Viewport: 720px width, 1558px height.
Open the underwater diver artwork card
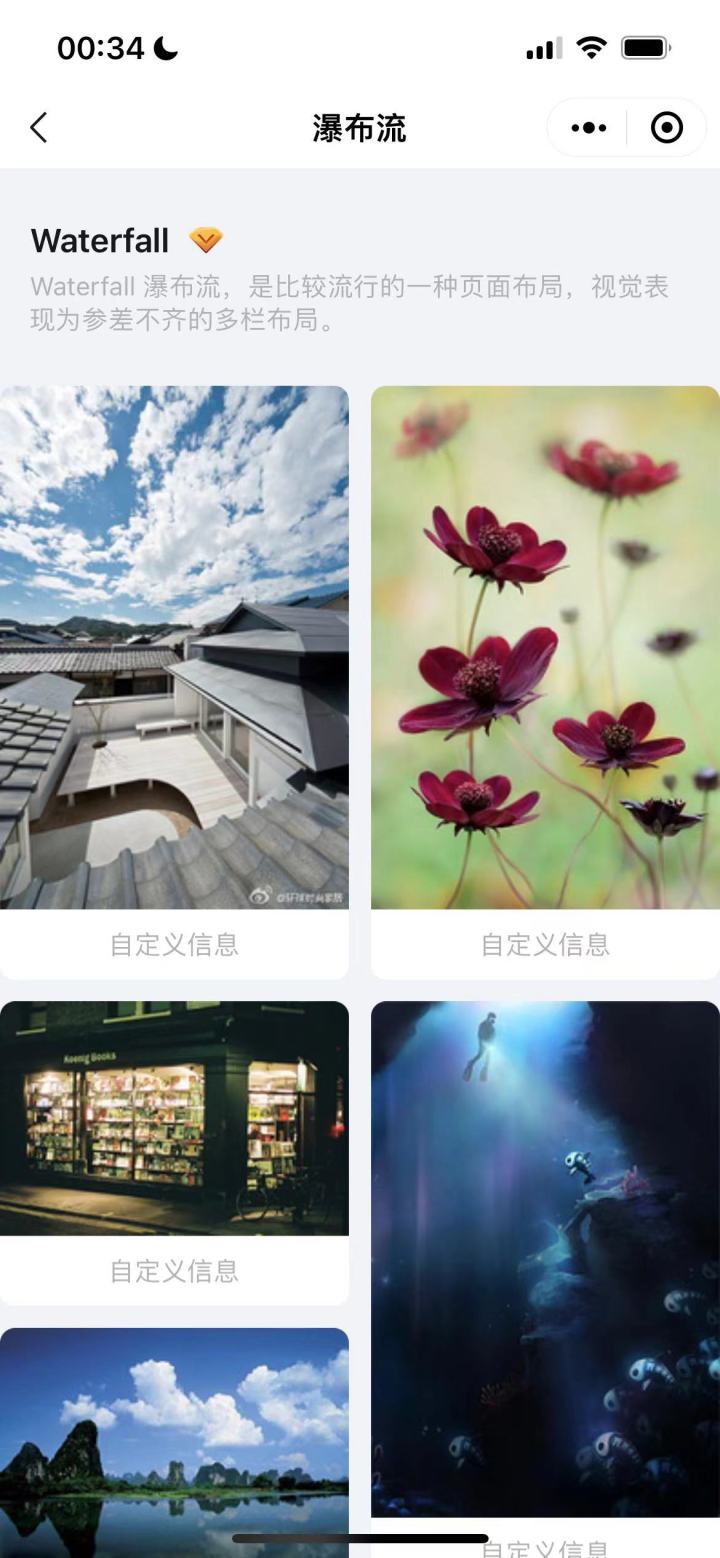click(x=545, y=1279)
